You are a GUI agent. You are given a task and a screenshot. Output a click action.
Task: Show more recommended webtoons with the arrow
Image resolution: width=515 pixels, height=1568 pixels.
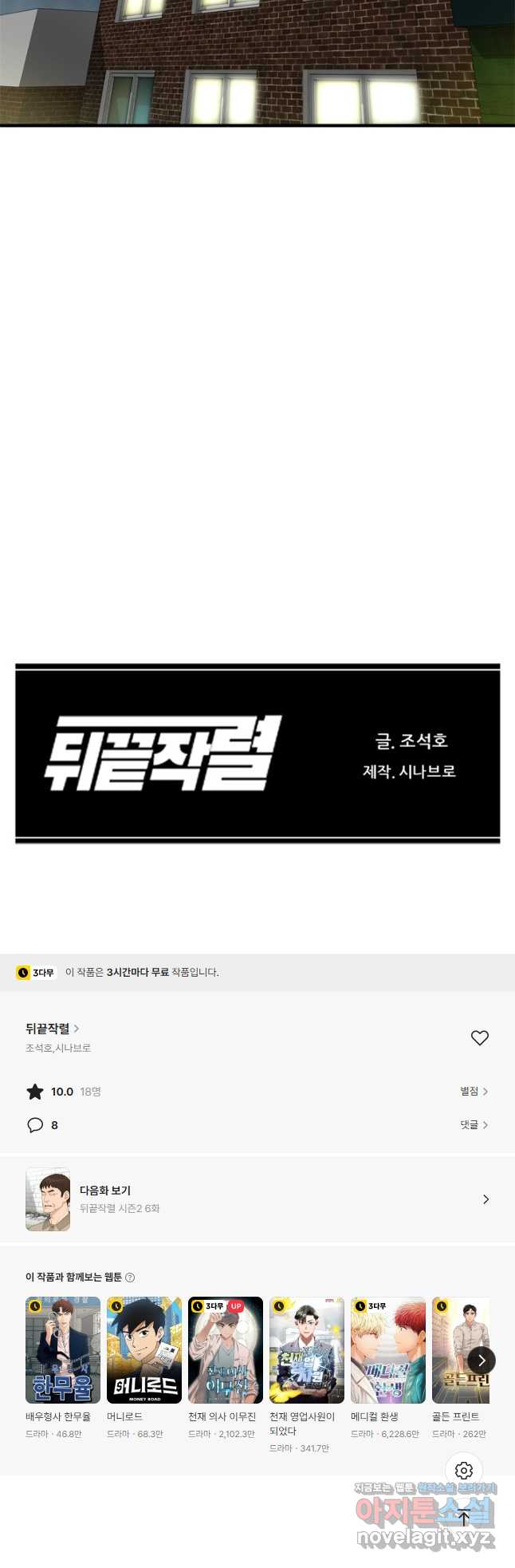pos(481,1361)
